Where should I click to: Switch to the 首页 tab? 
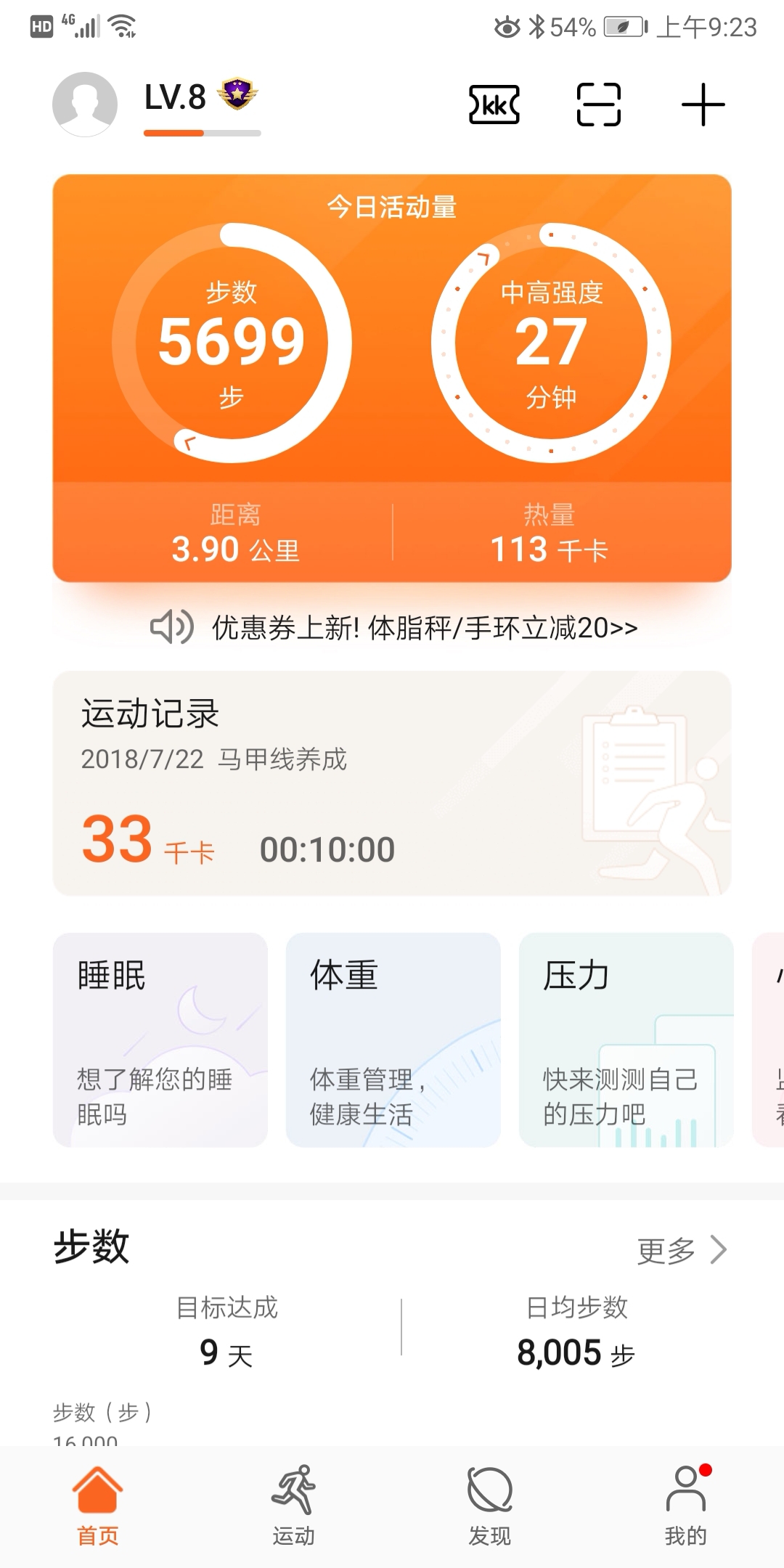coord(98,1506)
